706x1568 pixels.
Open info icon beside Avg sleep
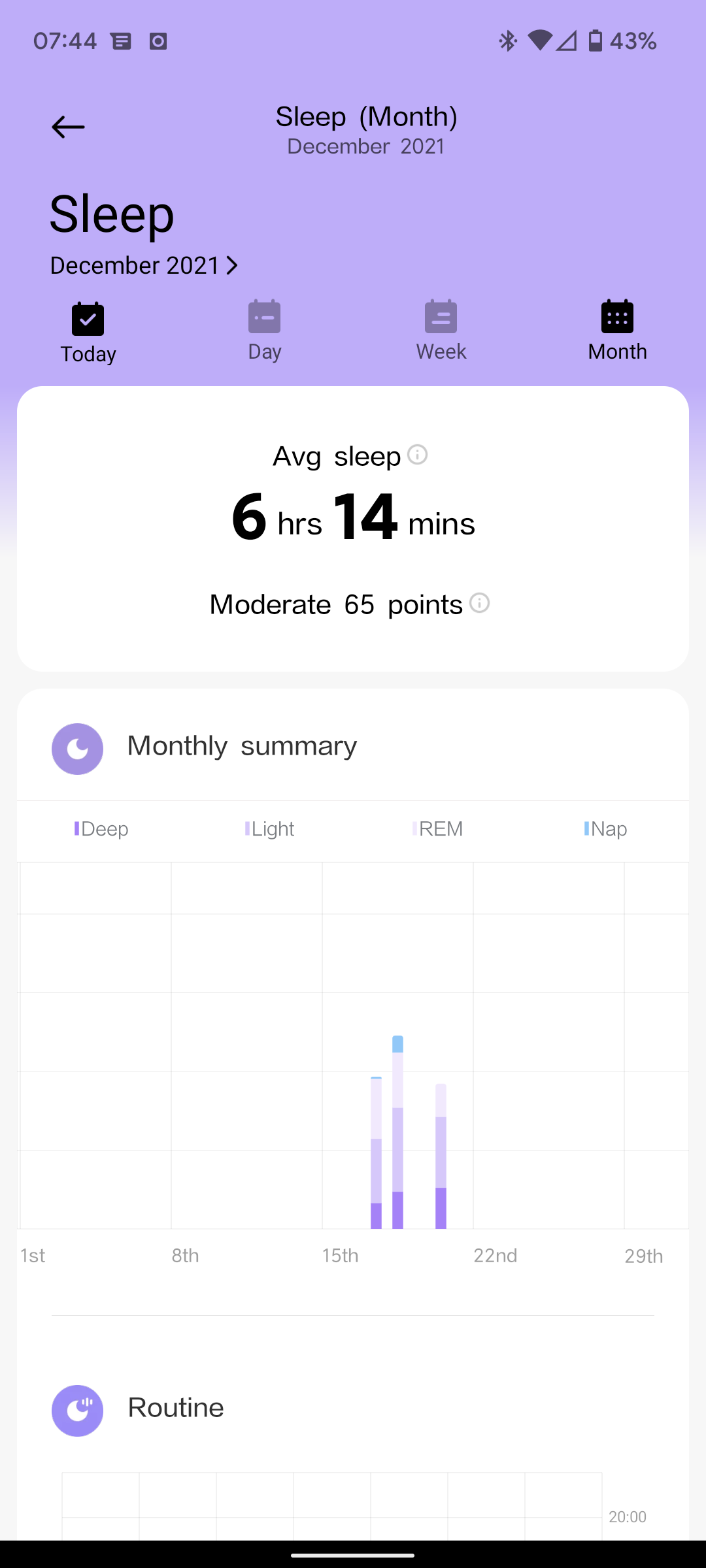click(x=417, y=454)
